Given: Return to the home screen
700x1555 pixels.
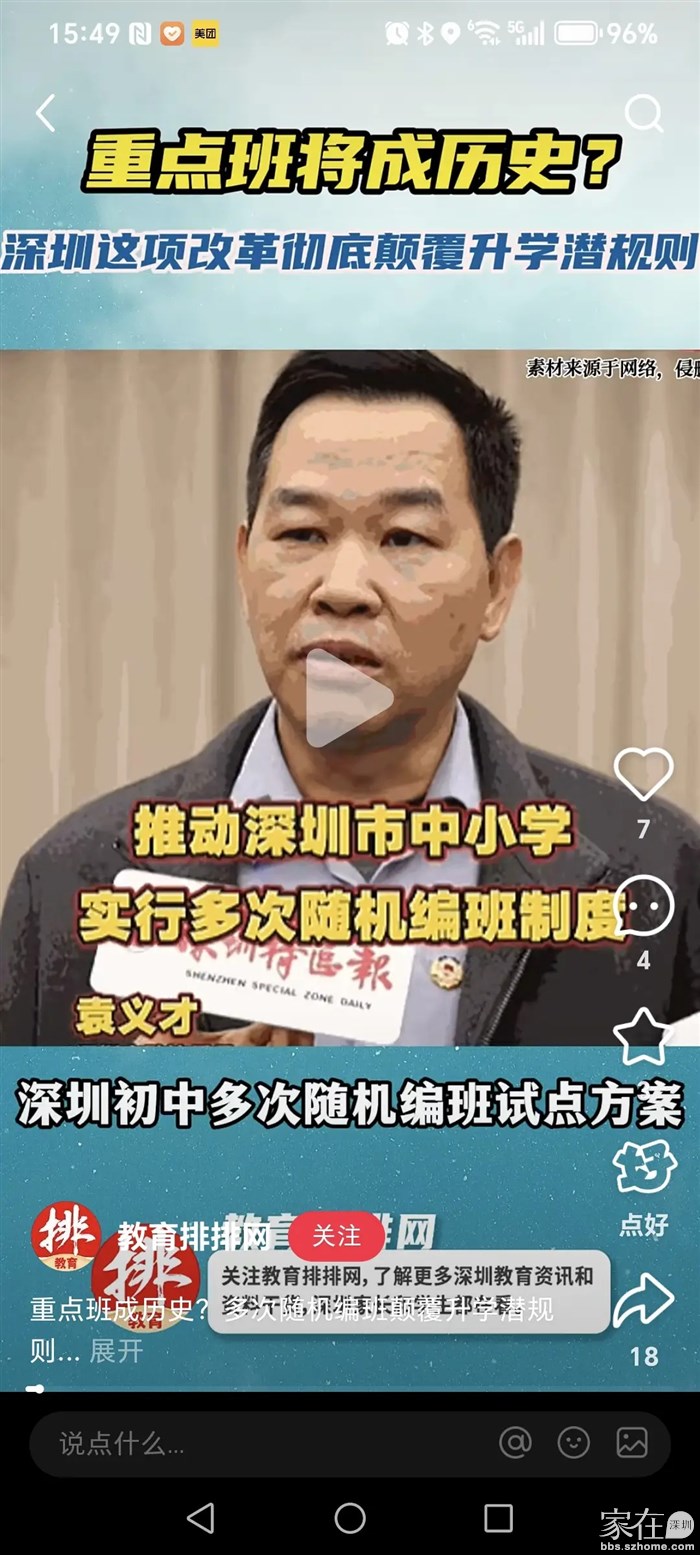Looking at the screenshot, I should [350, 1518].
